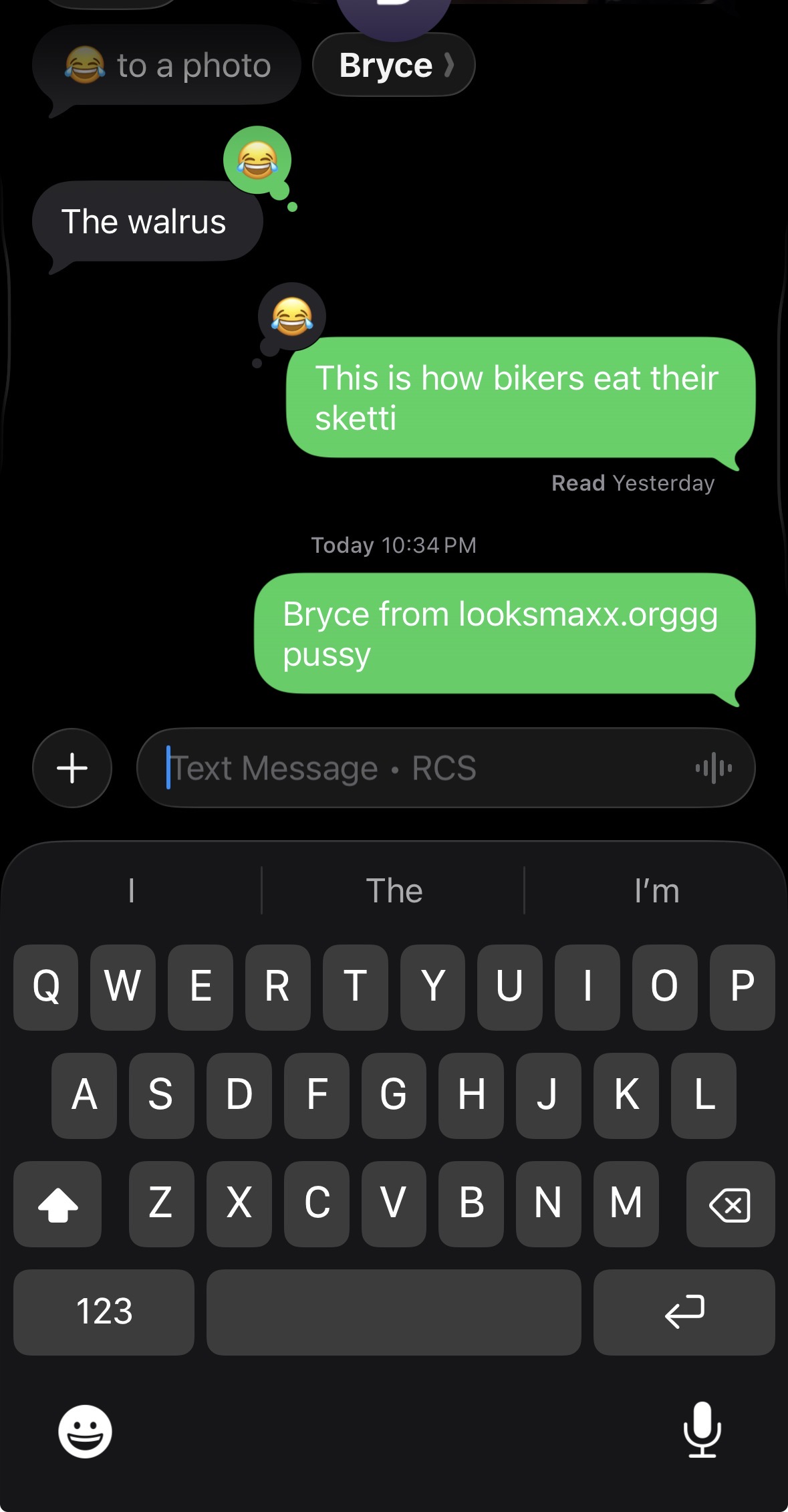The image size is (788, 1512).
Task: Toggle the shift key
Action: click(x=58, y=1205)
